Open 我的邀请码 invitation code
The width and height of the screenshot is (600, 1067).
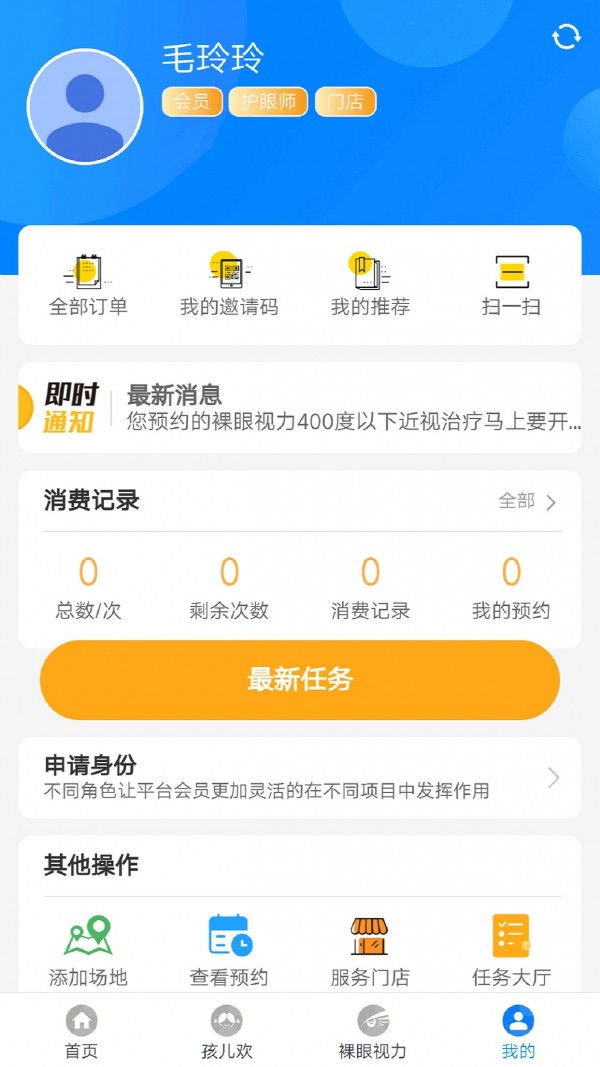tap(229, 285)
